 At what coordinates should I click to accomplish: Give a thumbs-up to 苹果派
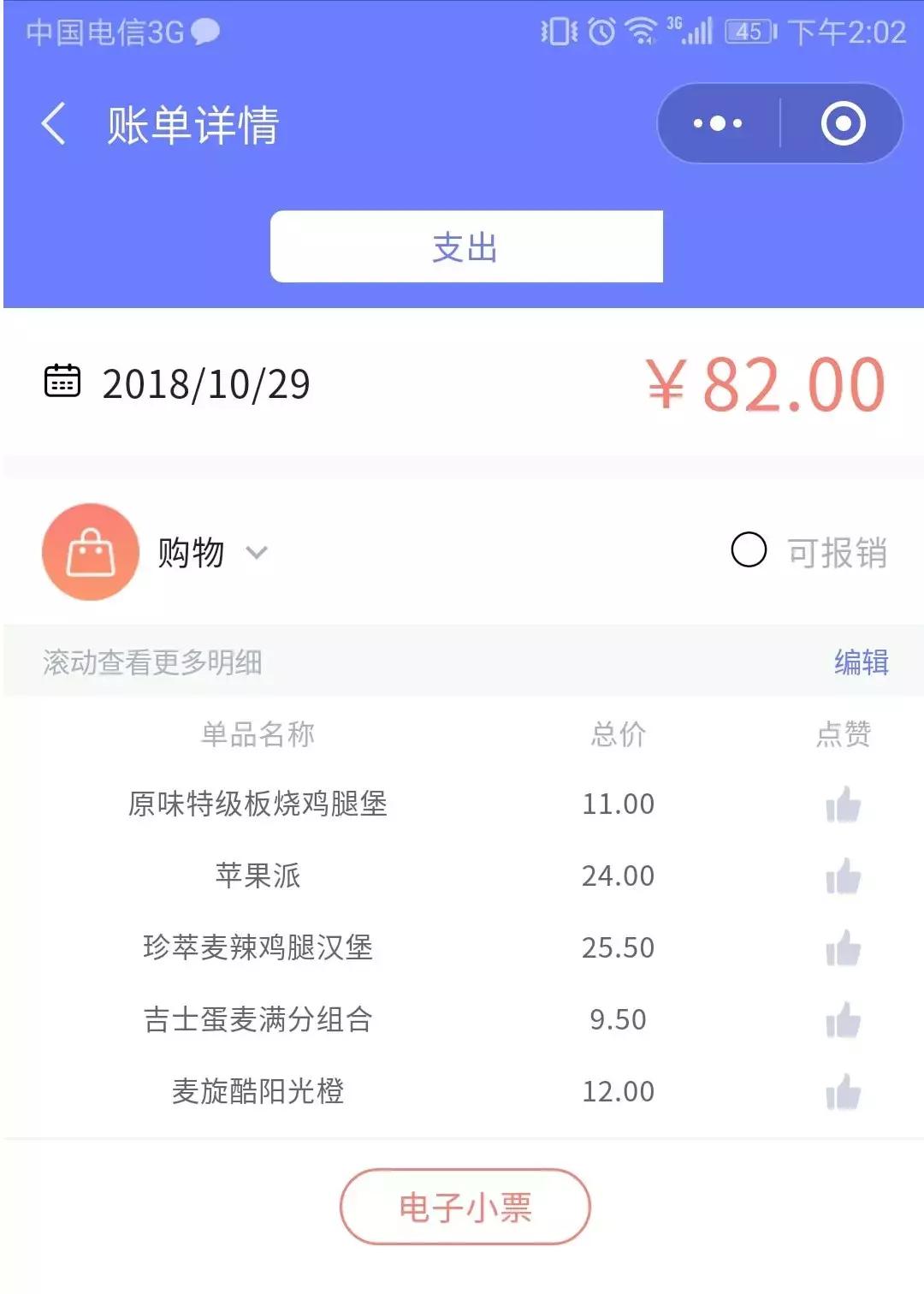click(845, 875)
